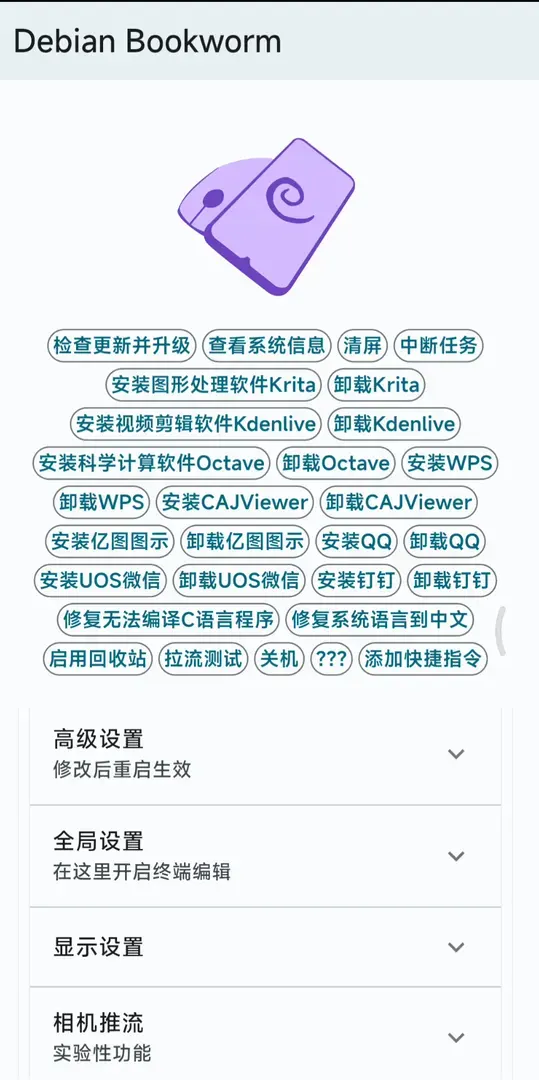Tap the 中断任务 chip

[x=438, y=346]
